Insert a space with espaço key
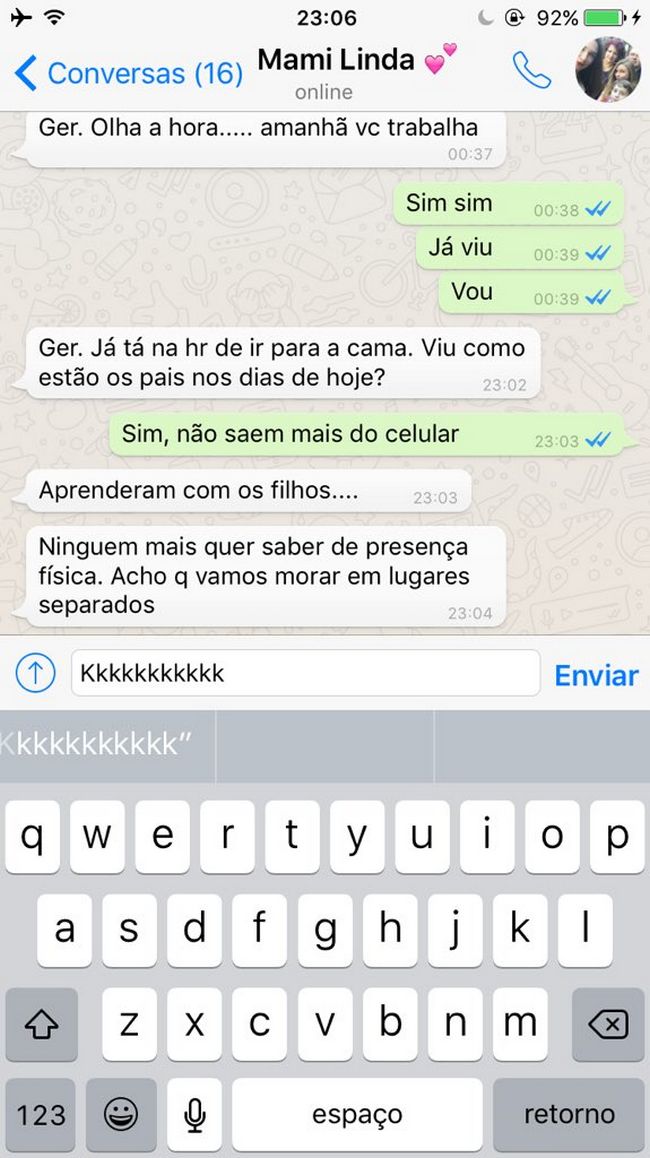 [x=357, y=1114]
